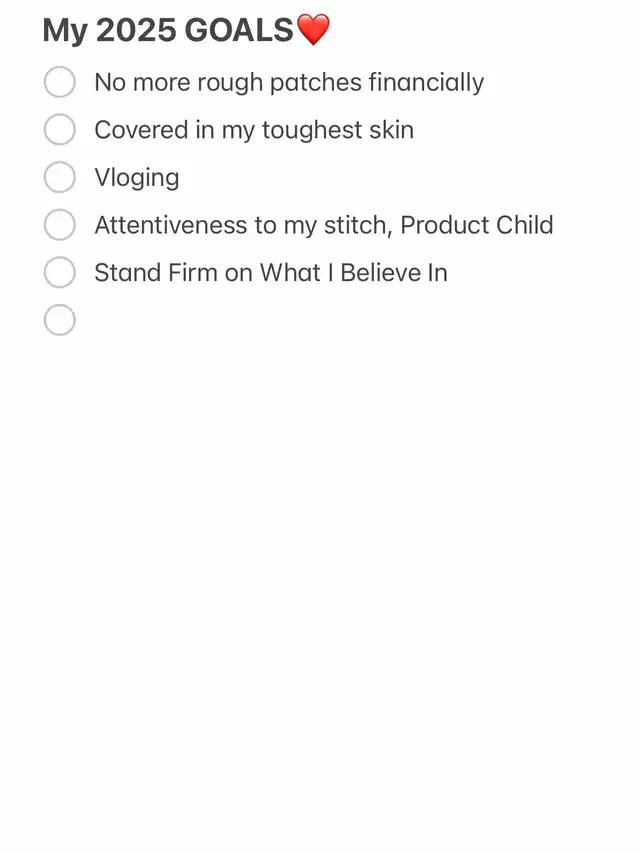Screen dimensions: 640x853
Task: Tick the Vloging goal checkbox
Action: coord(60,177)
